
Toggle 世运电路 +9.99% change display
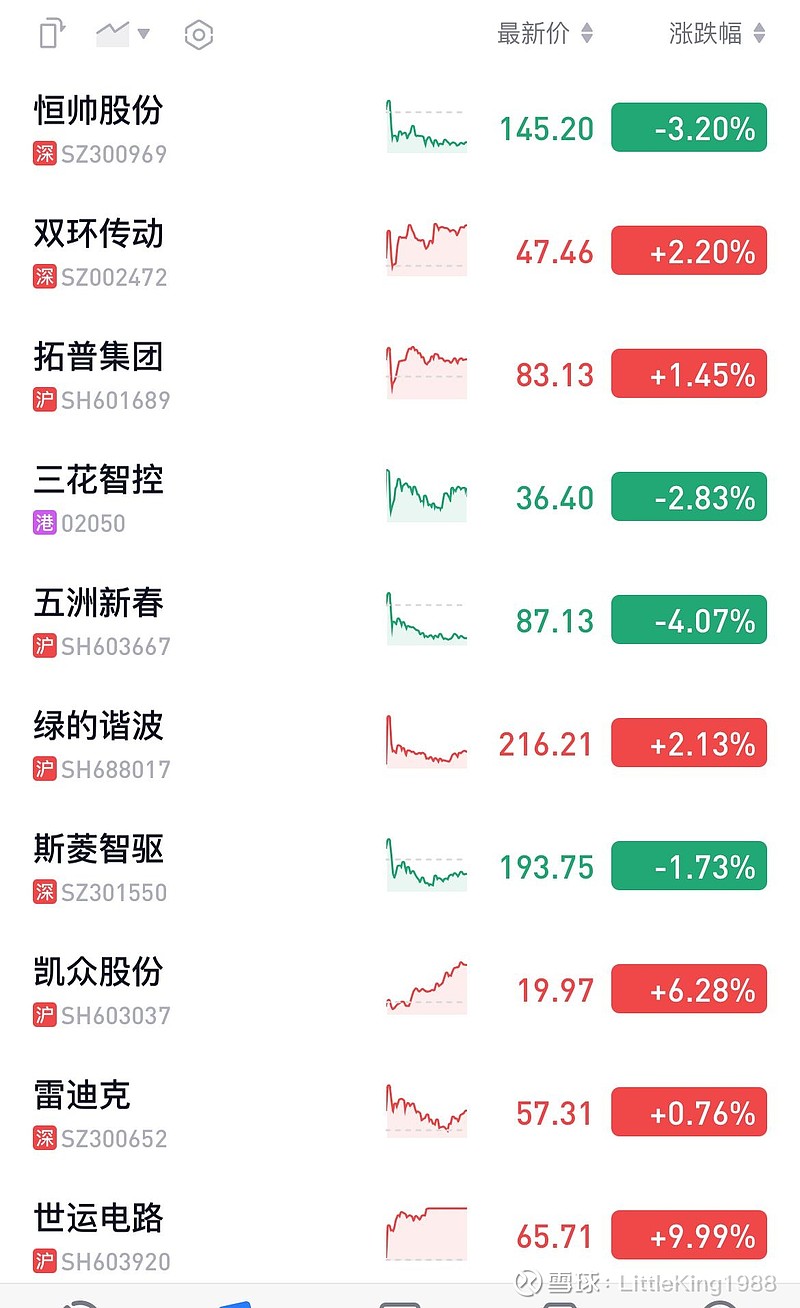[x=689, y=1237]
